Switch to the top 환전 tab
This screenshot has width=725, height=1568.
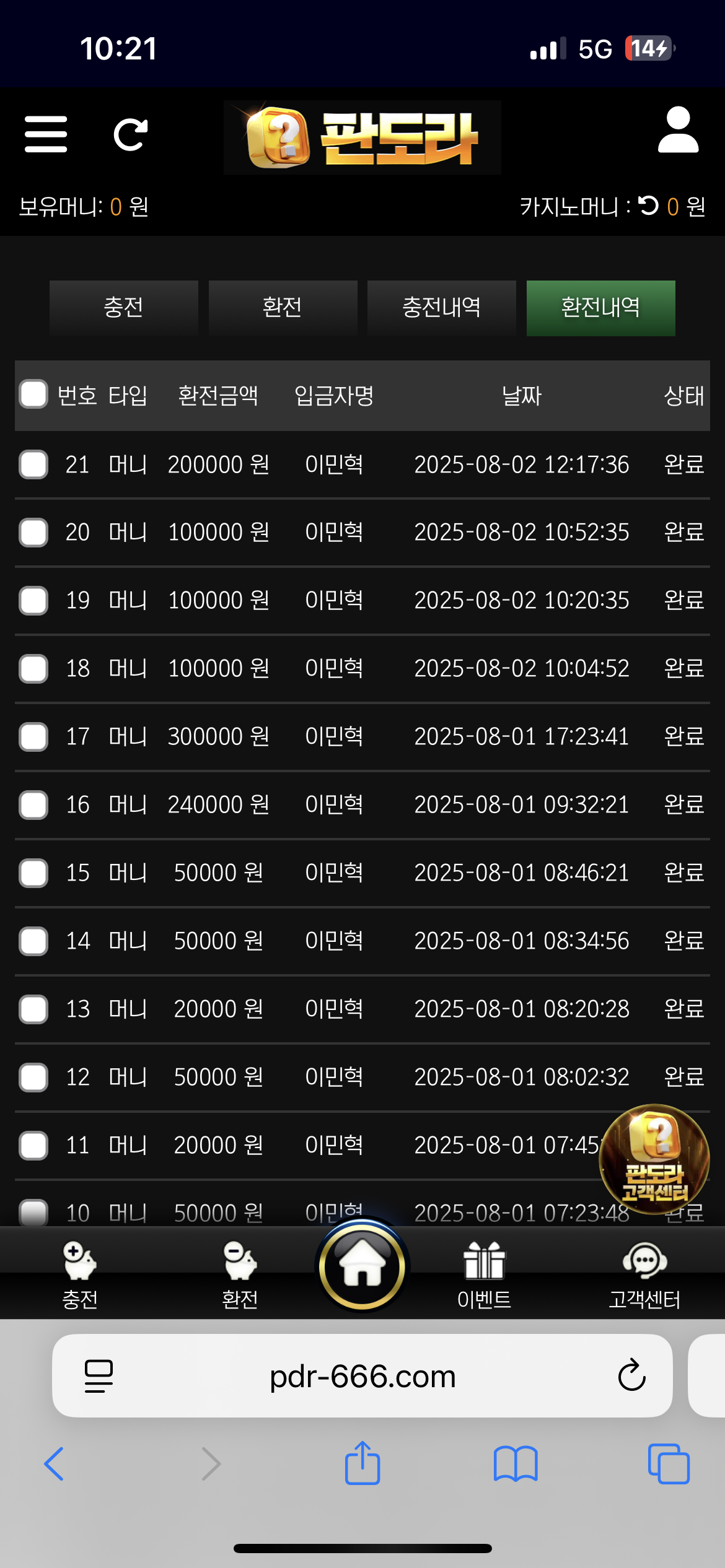[283, 308]
